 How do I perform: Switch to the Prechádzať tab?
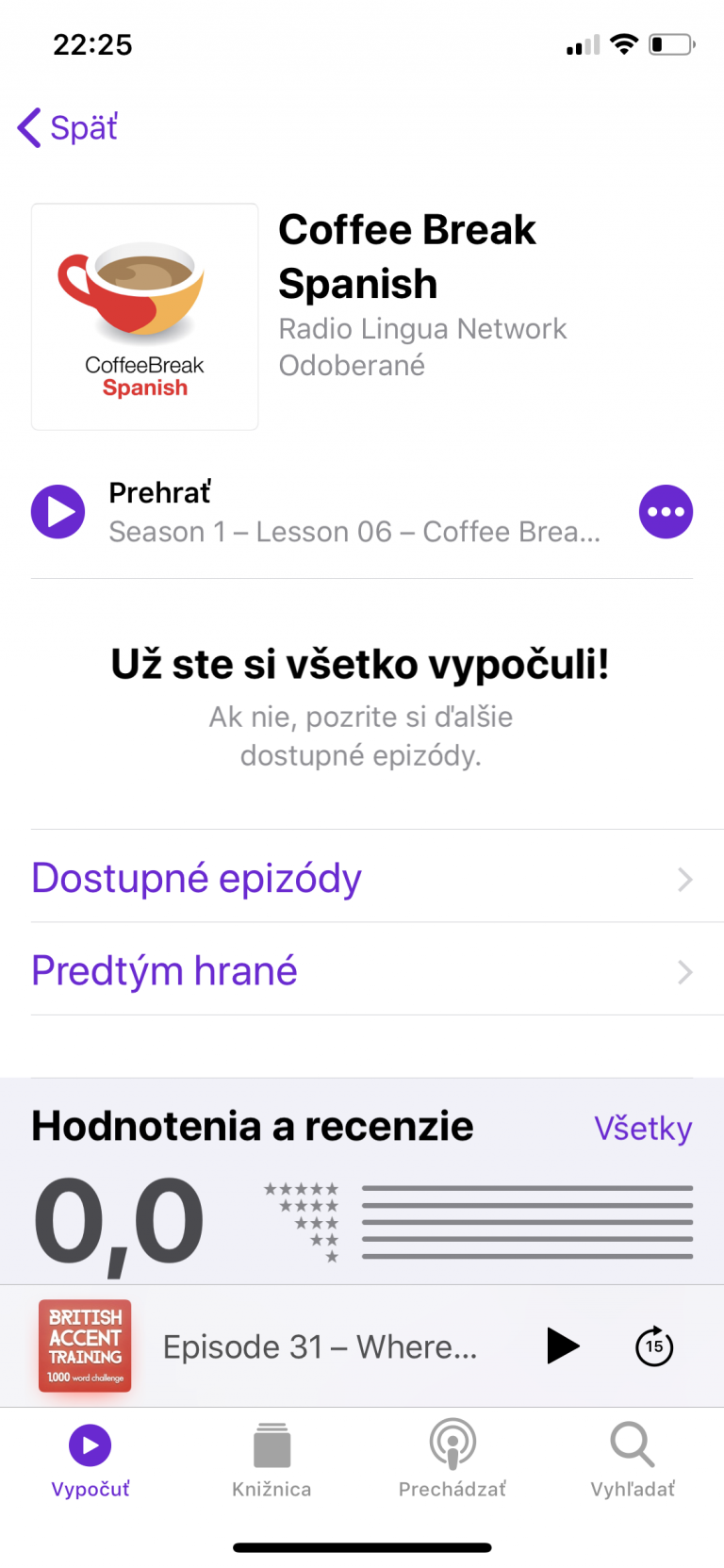(452, 1460)
